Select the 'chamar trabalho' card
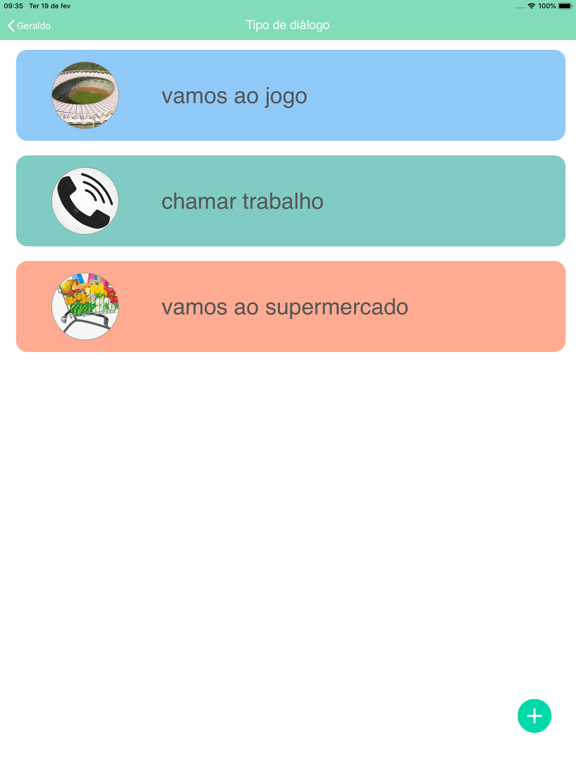 tap(290, 201)
